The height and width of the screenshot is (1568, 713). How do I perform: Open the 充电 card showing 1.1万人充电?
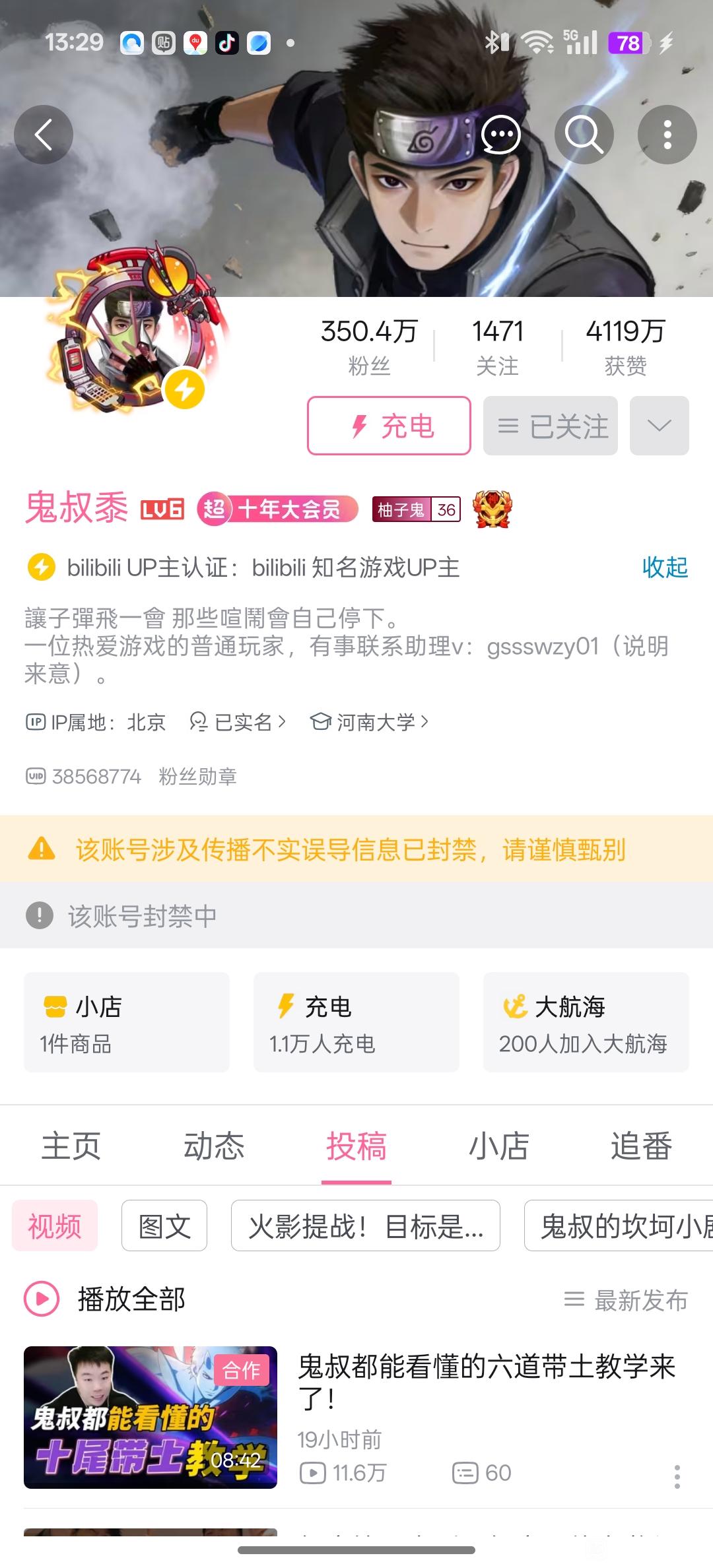[x=356, y=1022]
